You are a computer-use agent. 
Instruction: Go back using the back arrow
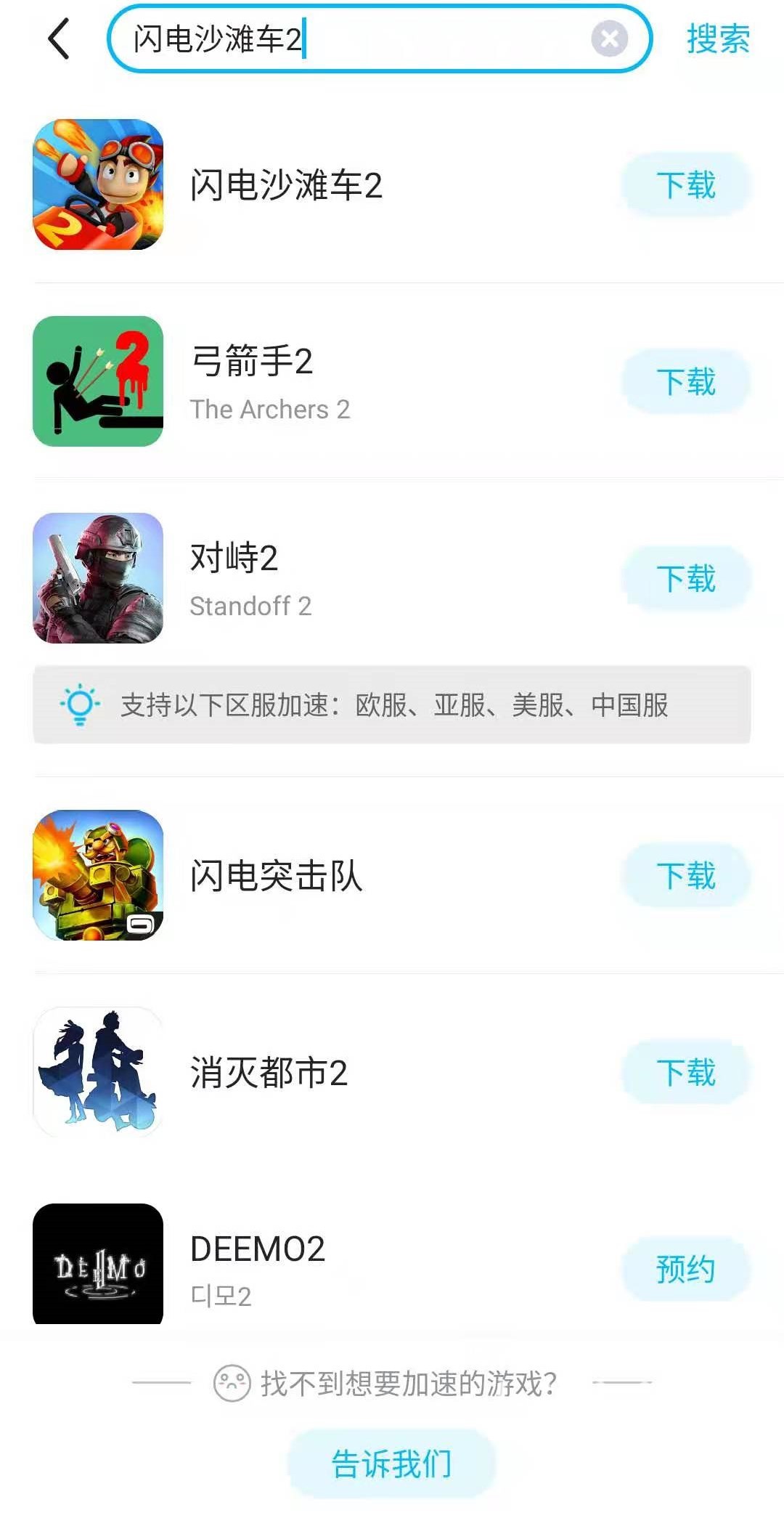[60, 39]
